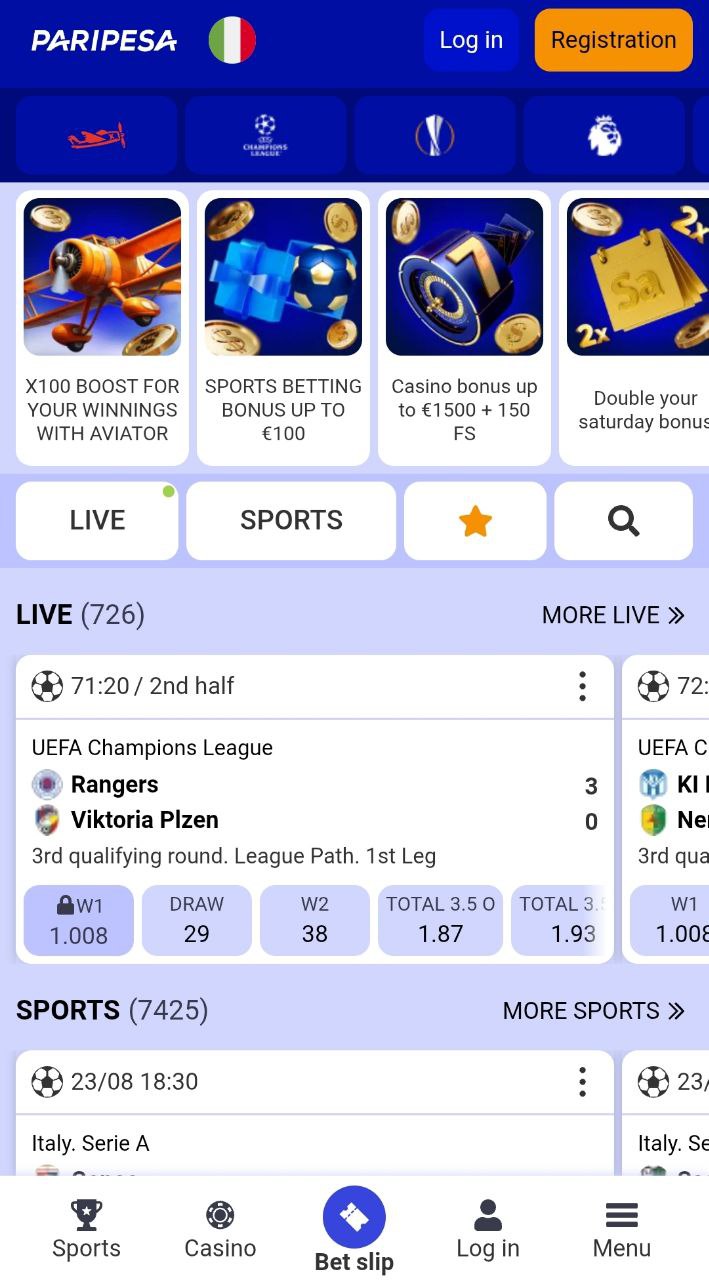
Task: Open the Casino tab in bottom bar
Action: tap(220, 1230)
